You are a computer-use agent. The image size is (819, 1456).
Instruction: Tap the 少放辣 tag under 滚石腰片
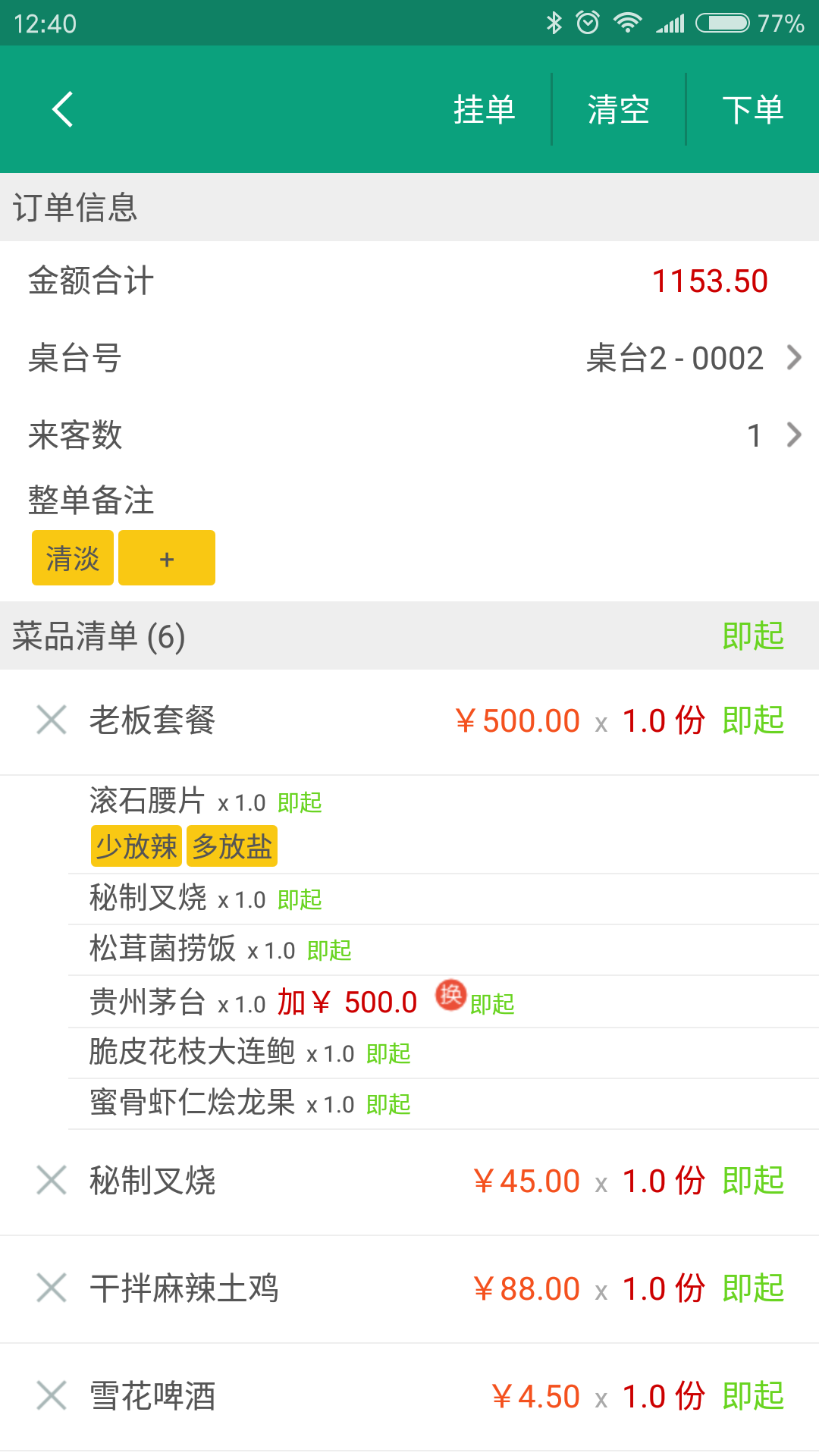pyautogui.click(x=136, y=846)
